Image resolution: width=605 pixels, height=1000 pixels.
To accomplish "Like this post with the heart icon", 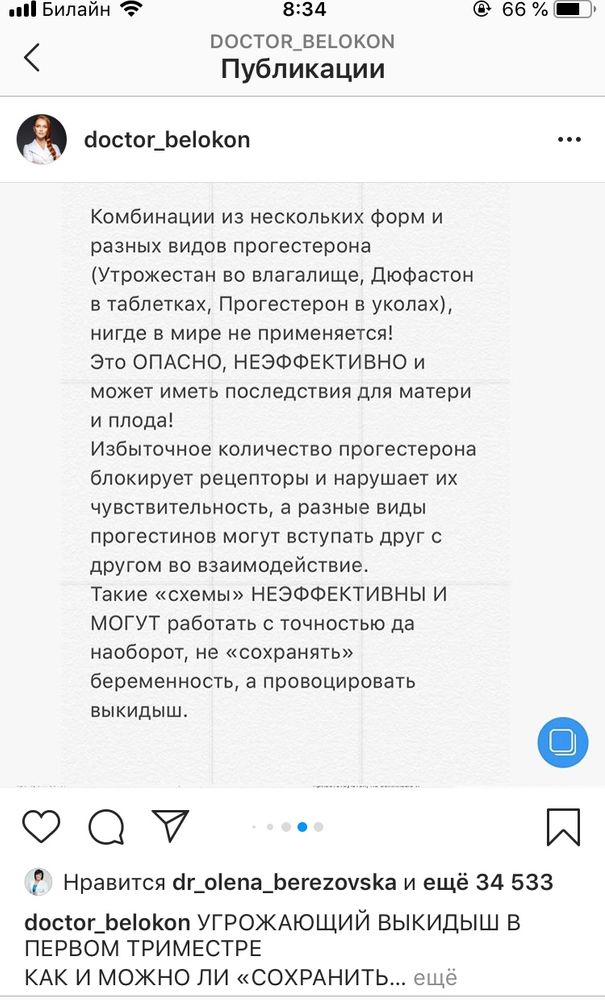I will pyautogui.click(x=41, y=826).
